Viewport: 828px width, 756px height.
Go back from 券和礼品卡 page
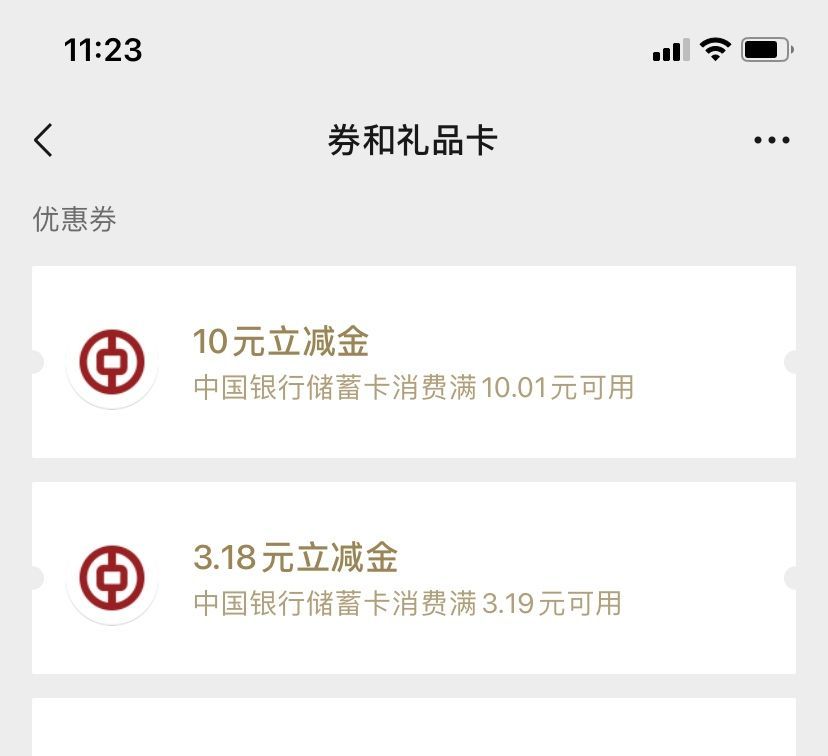43,141
